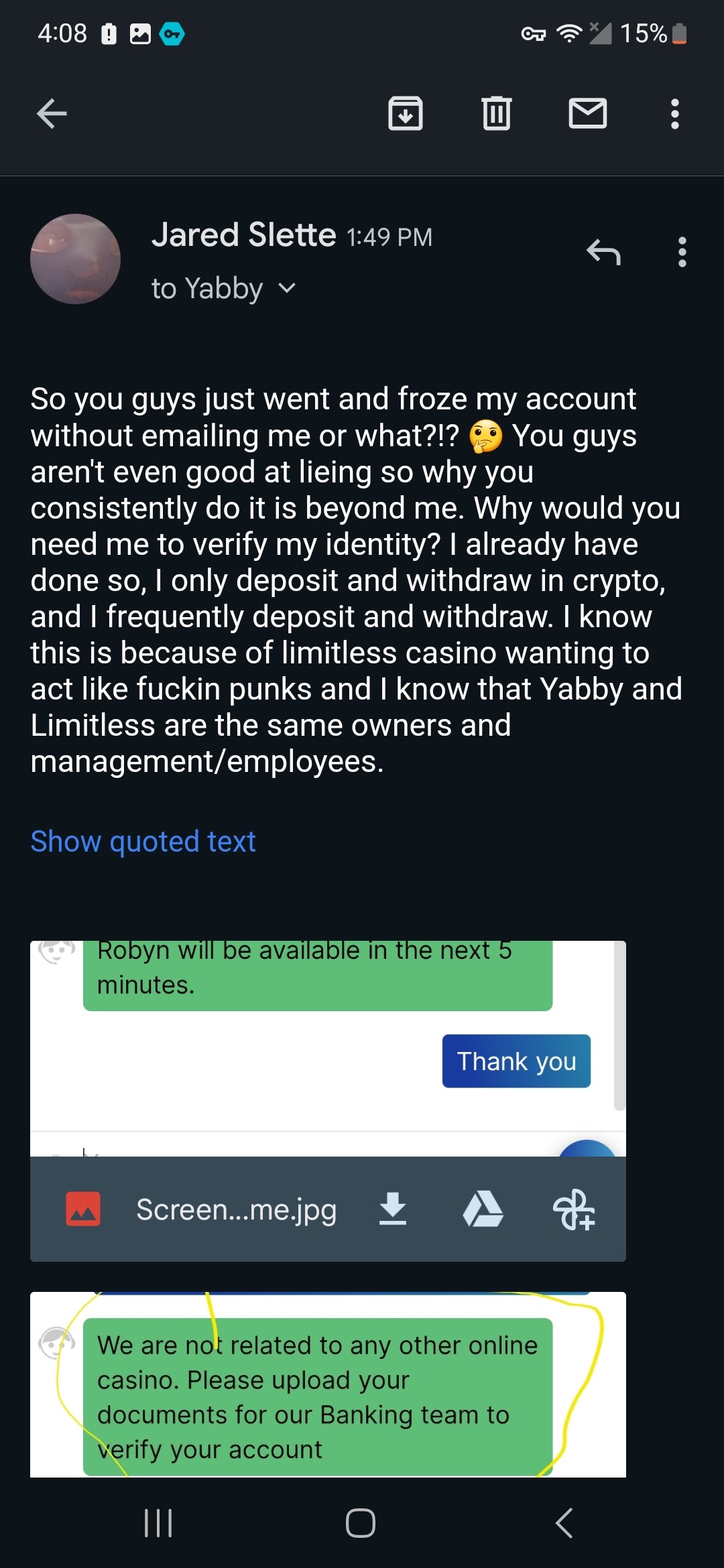This screenshot has width=724, height=1568.
Task: Open message options next to reply arrow
Action: pos(682,253)
